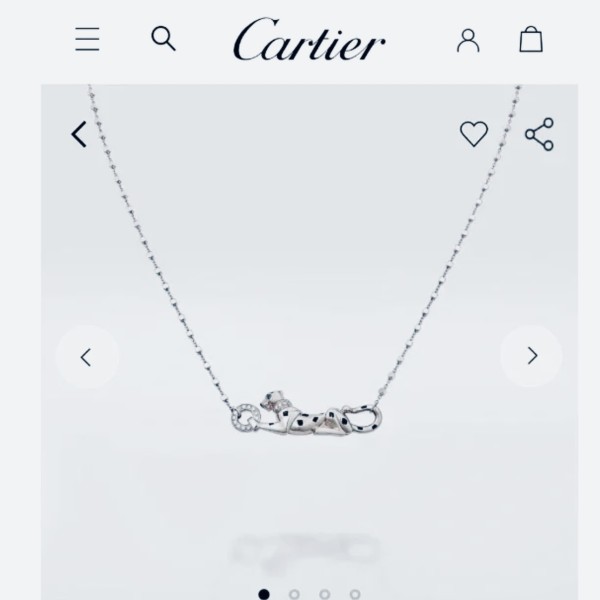Share this necklace product

click(x=539, y=134)
